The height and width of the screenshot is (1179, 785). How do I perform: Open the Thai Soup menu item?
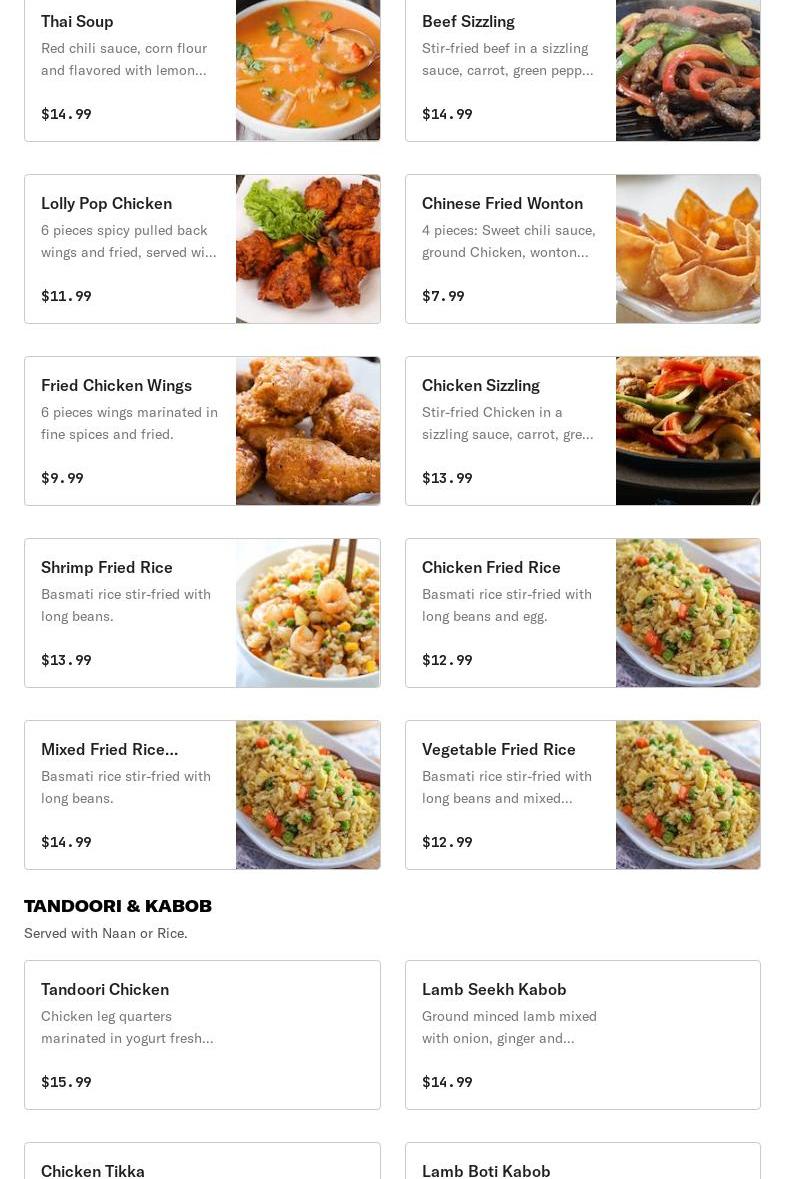(202, 68)
